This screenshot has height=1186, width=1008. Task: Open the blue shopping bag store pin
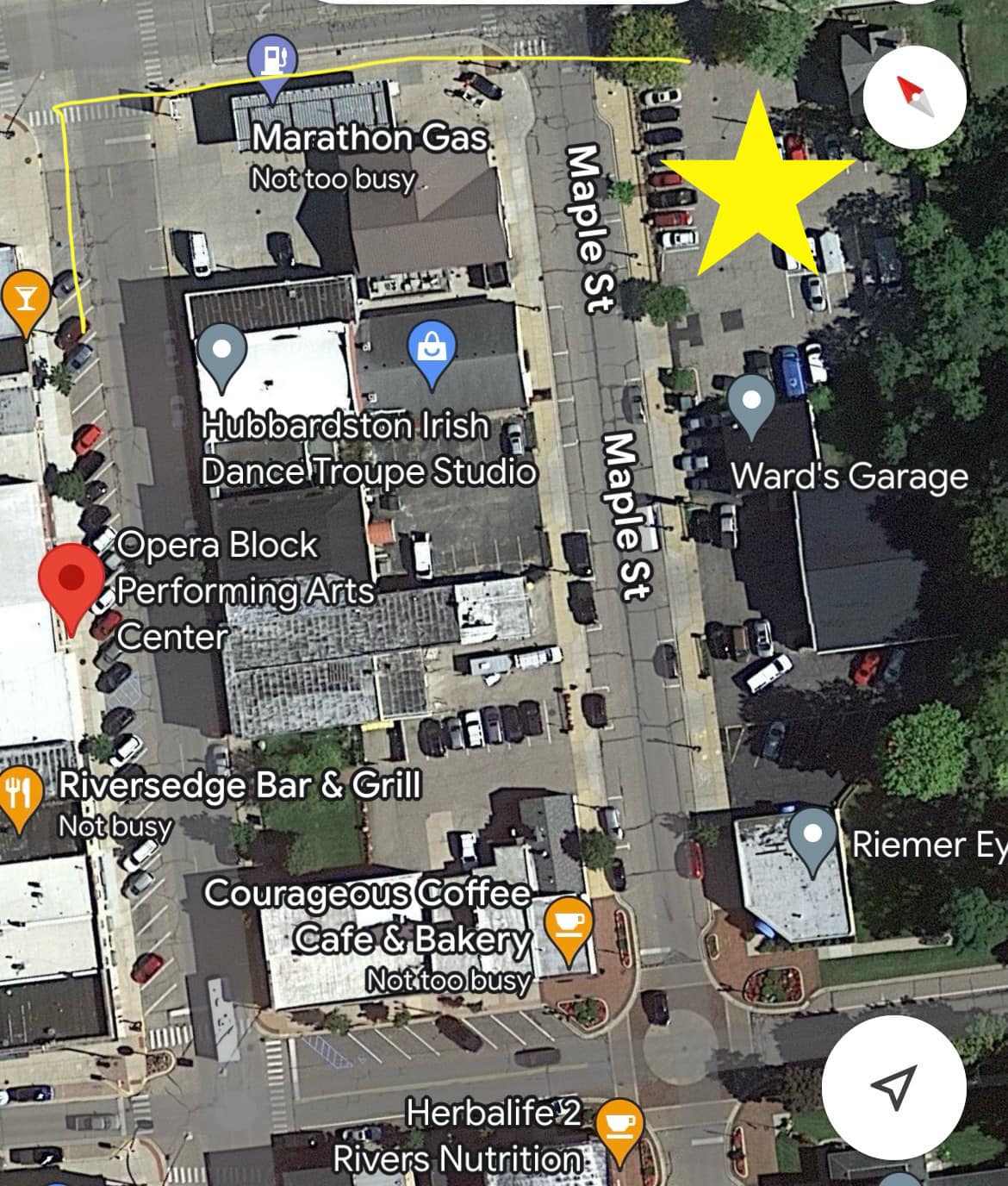(x=431, y=348)
